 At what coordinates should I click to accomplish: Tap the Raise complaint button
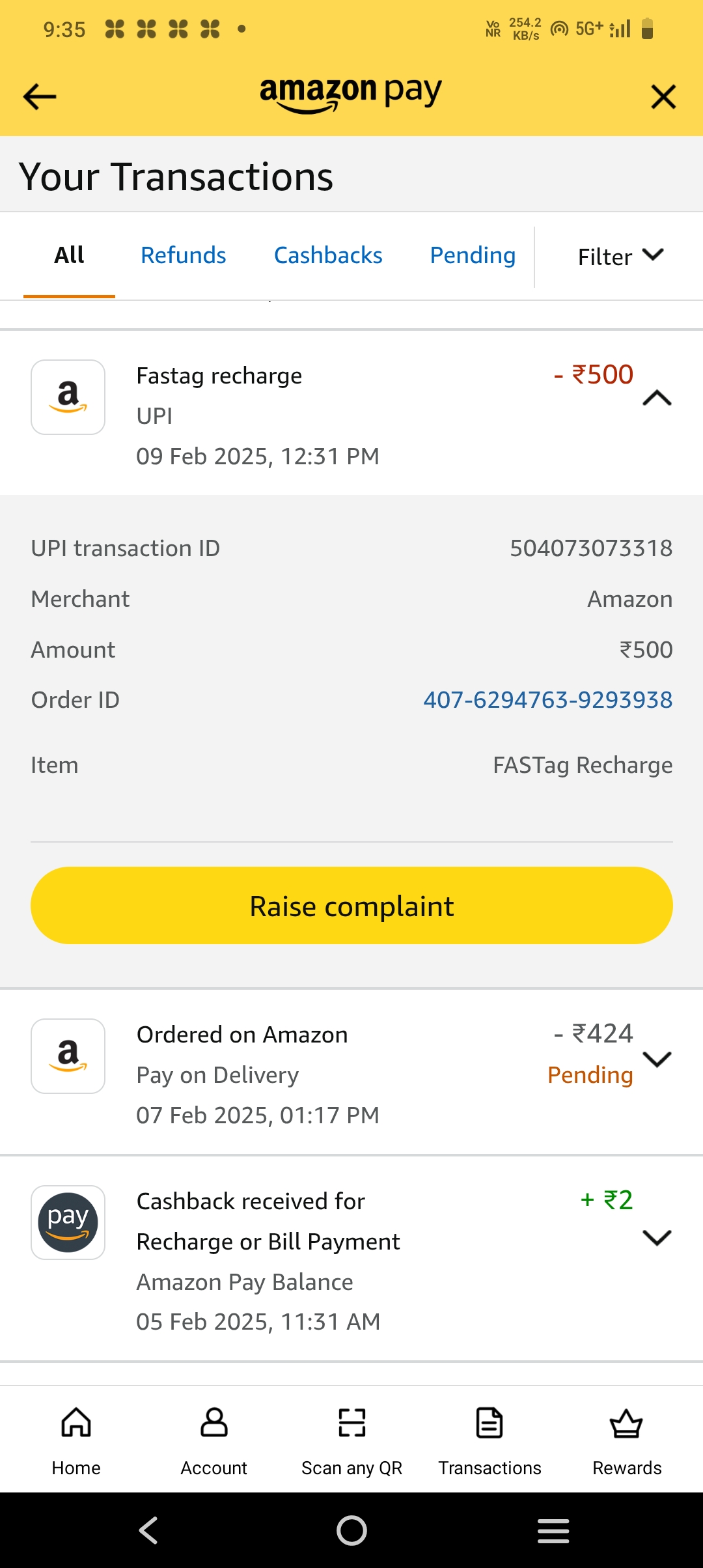coord(351,905)
